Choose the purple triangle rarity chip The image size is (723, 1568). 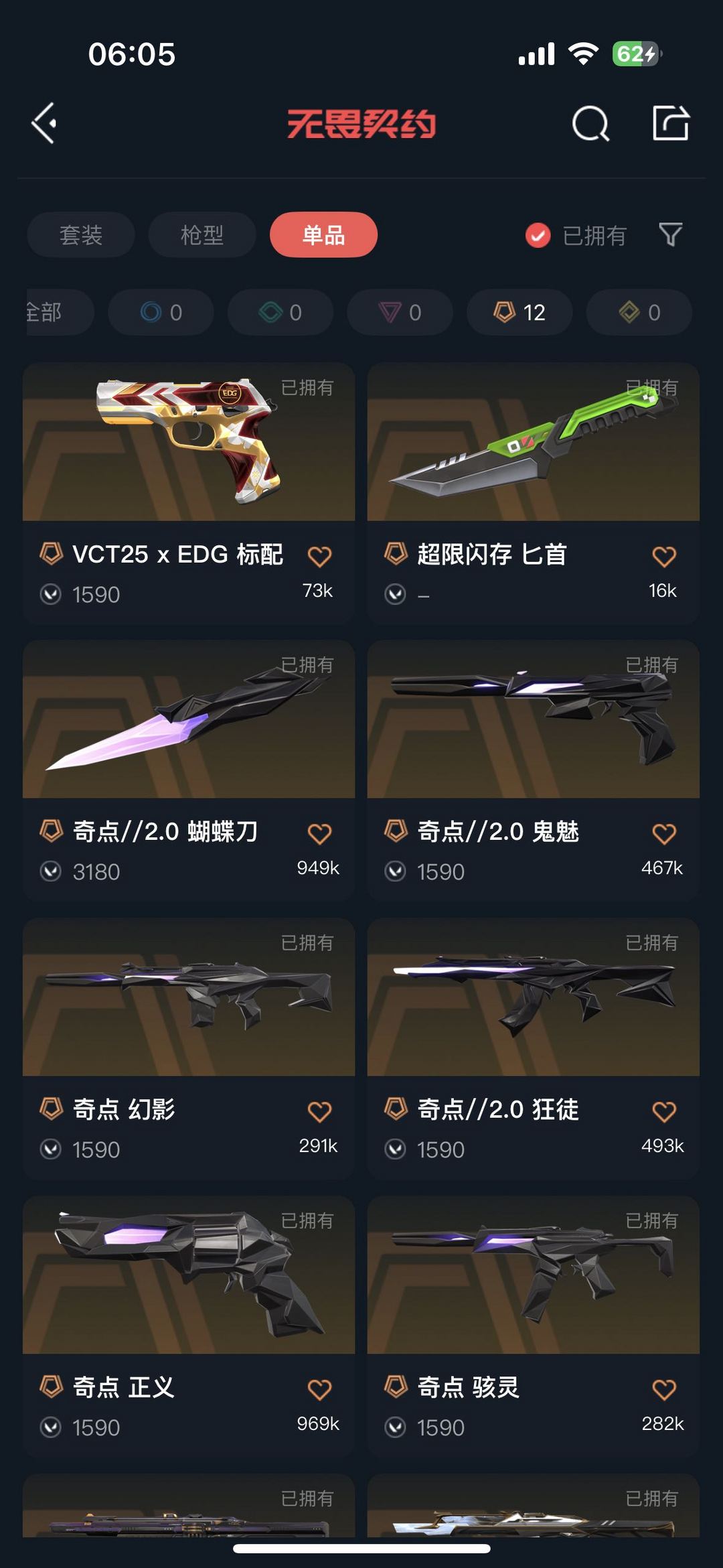tap(400, 312)
